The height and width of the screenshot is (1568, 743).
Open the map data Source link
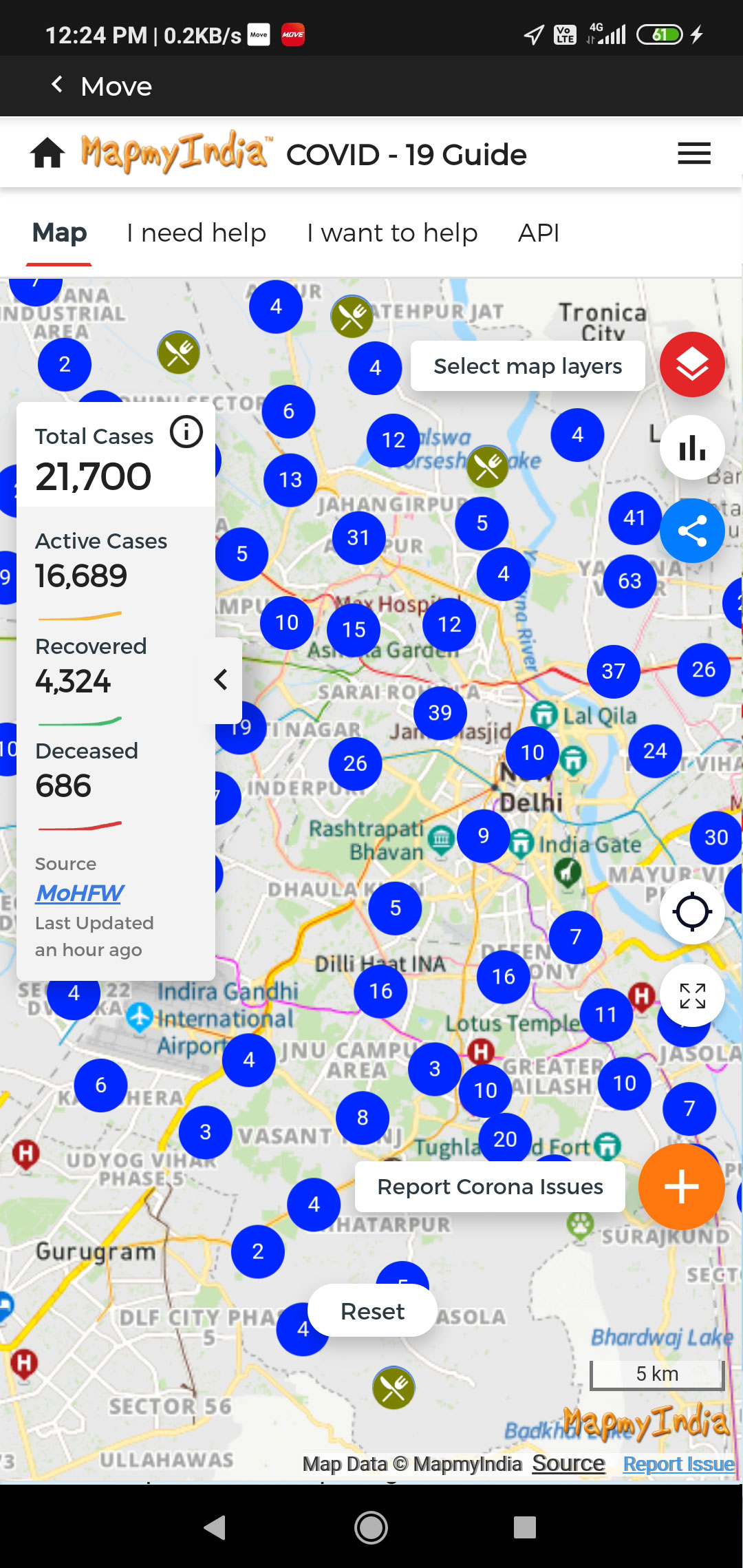click(x=568, y=1463)
